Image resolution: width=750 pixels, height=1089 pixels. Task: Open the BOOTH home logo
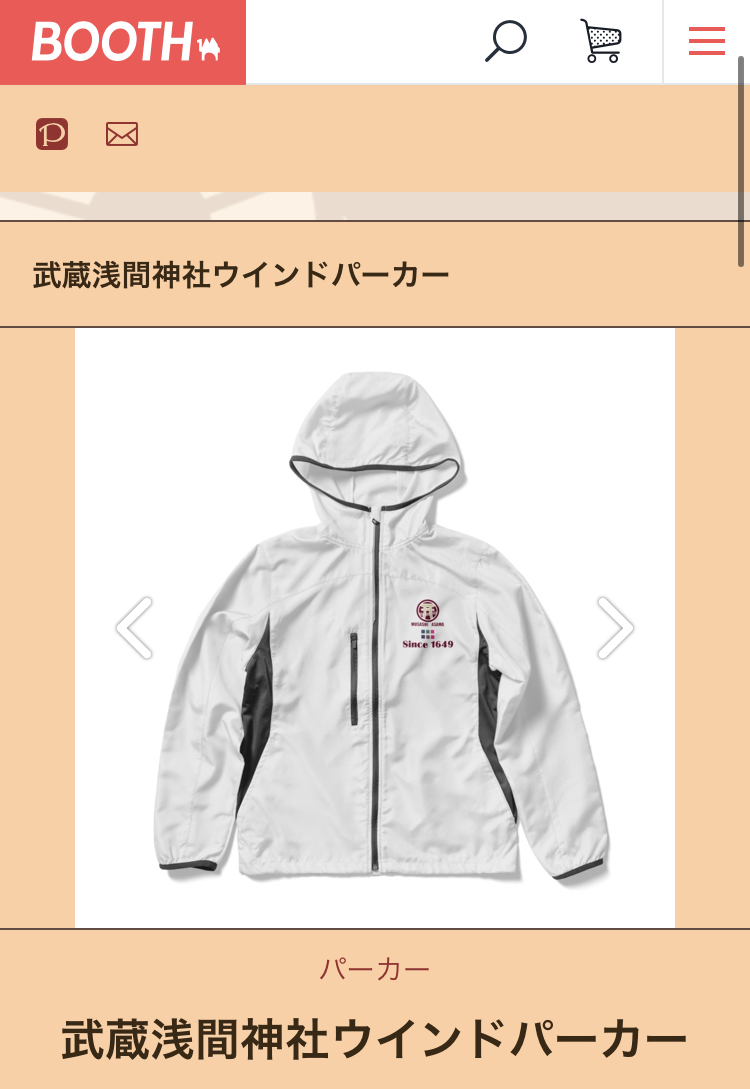click(x=123, y=42)
